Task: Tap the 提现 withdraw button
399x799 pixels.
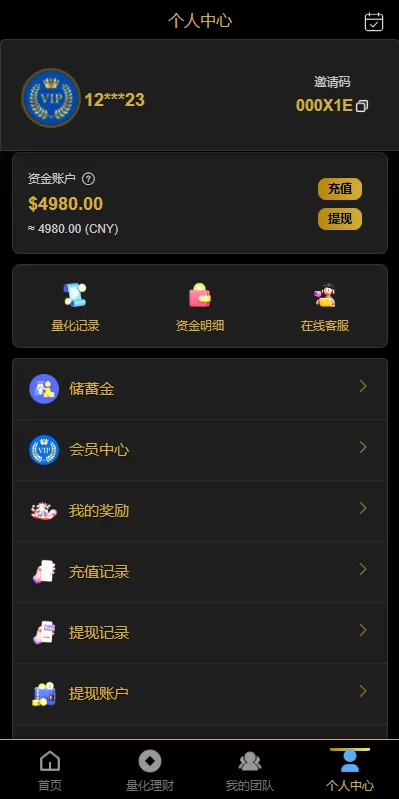Action: coord(340,219)
